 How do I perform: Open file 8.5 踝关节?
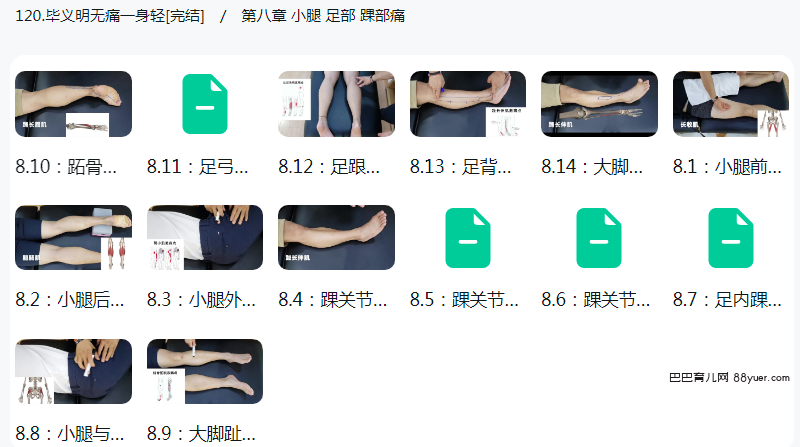point(468,238)
